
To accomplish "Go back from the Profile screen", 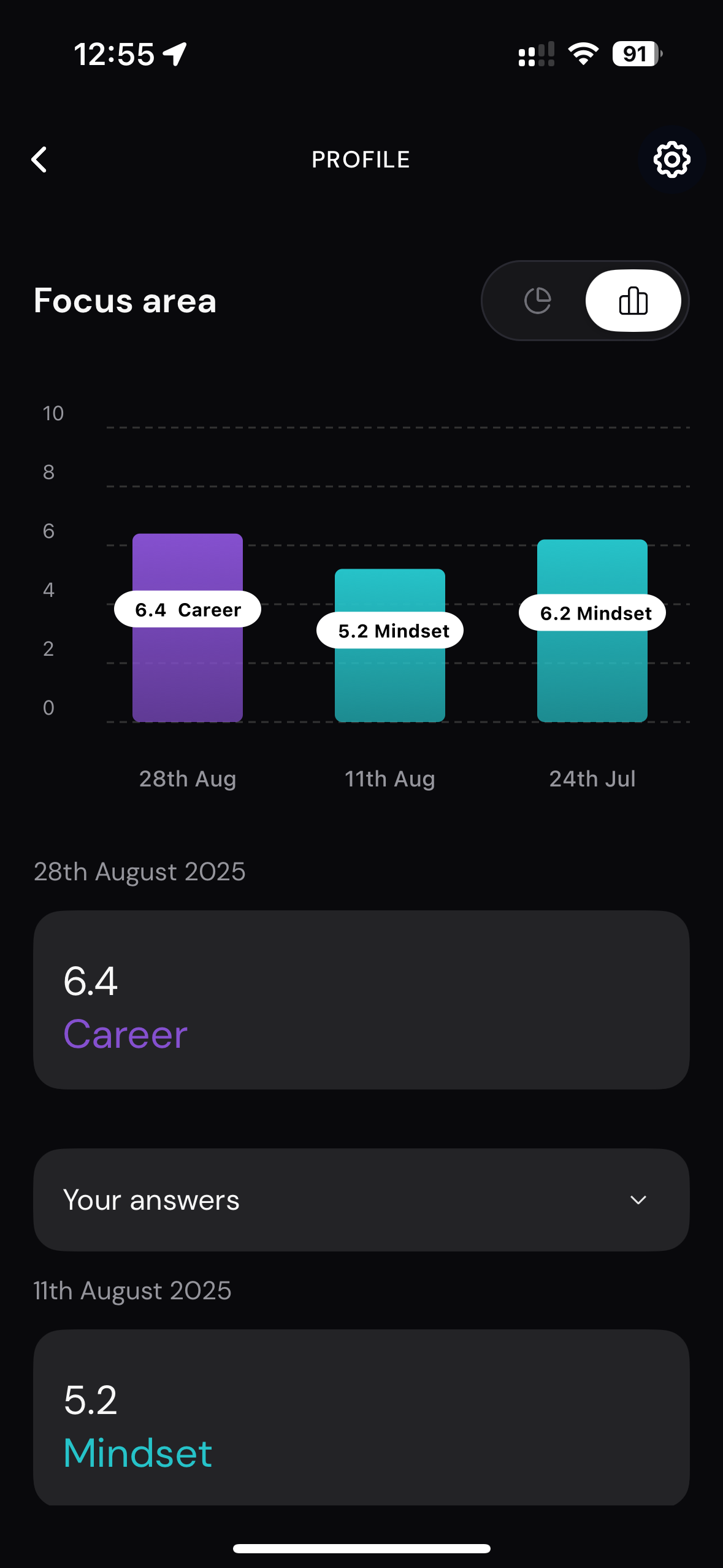I will click(x=40, y=159).
